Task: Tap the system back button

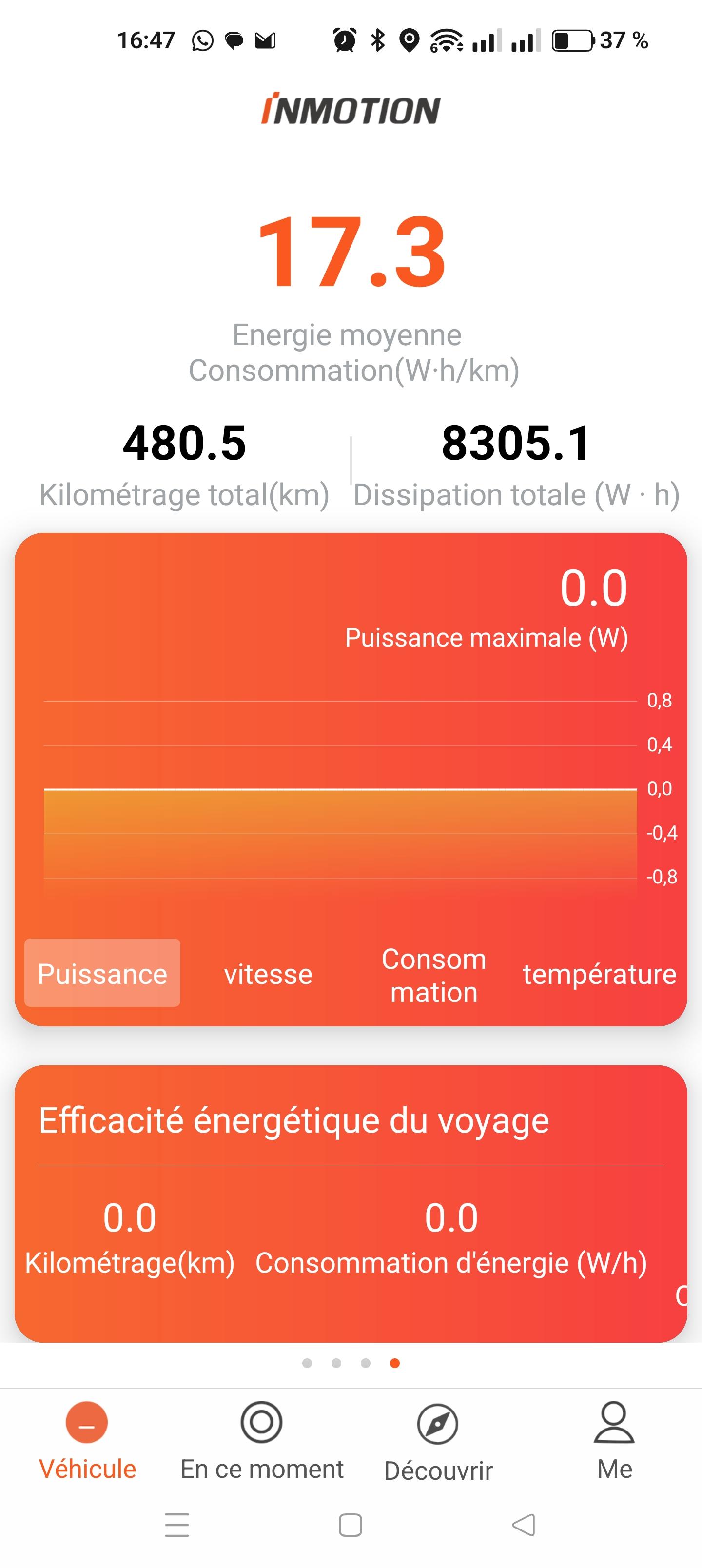Action: [524, 1526]
